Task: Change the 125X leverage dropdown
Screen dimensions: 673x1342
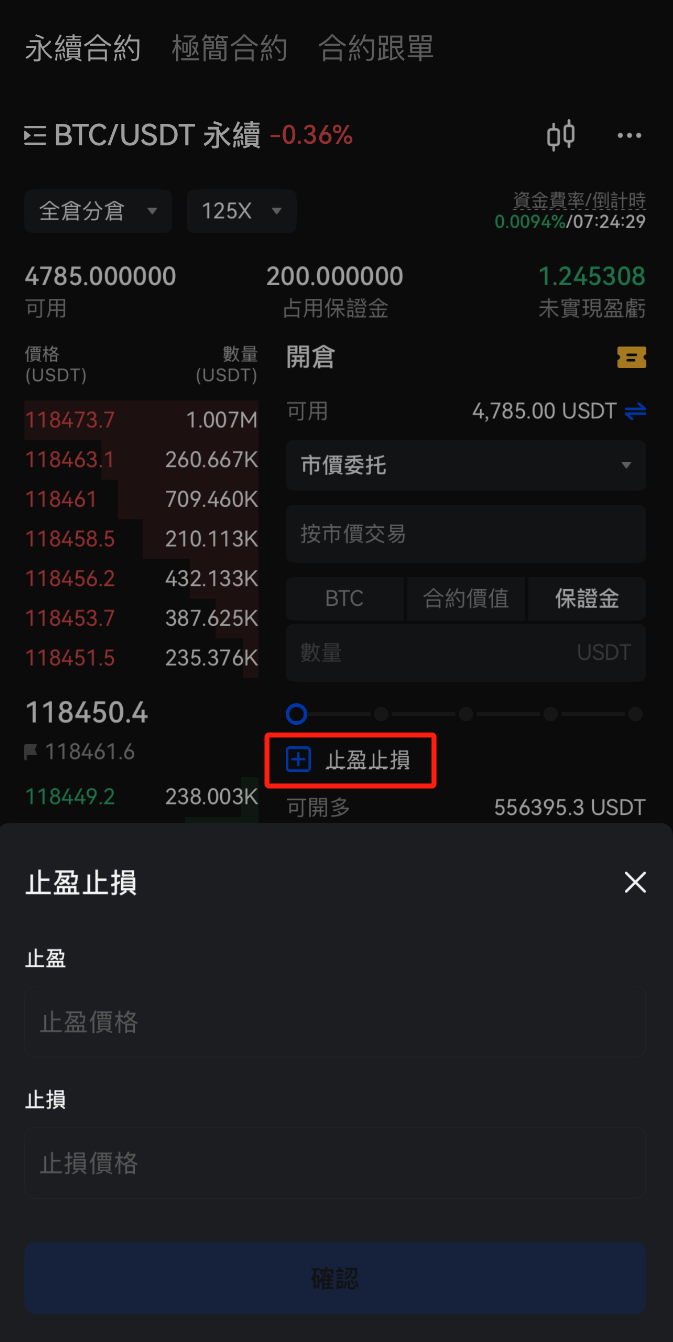Action: pyautogui.click(x=242, y=211)
